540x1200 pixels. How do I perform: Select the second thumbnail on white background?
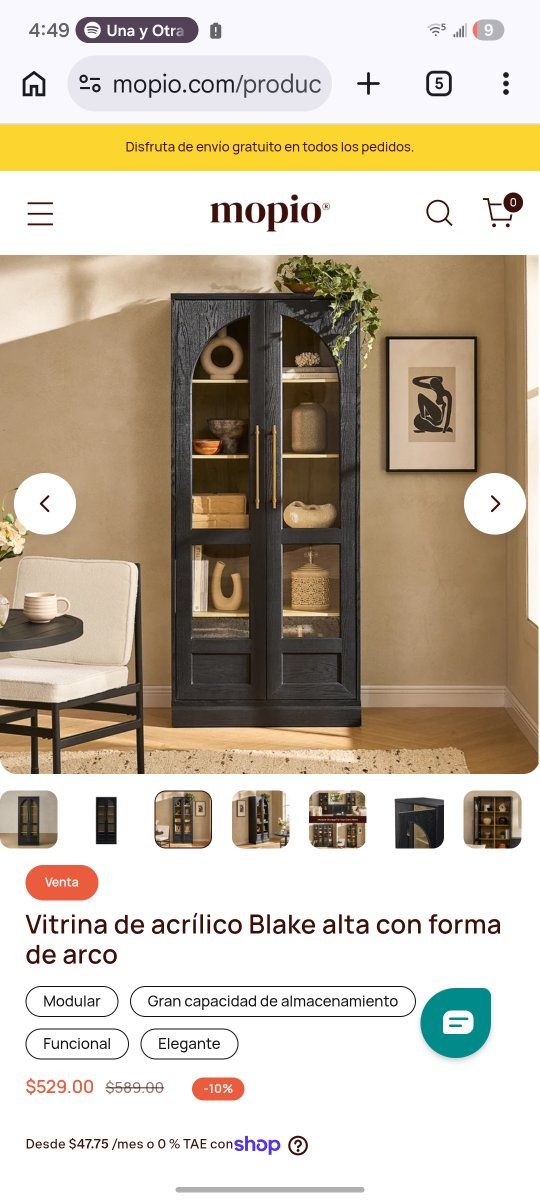pyautogui.click(x=106, y=820)
